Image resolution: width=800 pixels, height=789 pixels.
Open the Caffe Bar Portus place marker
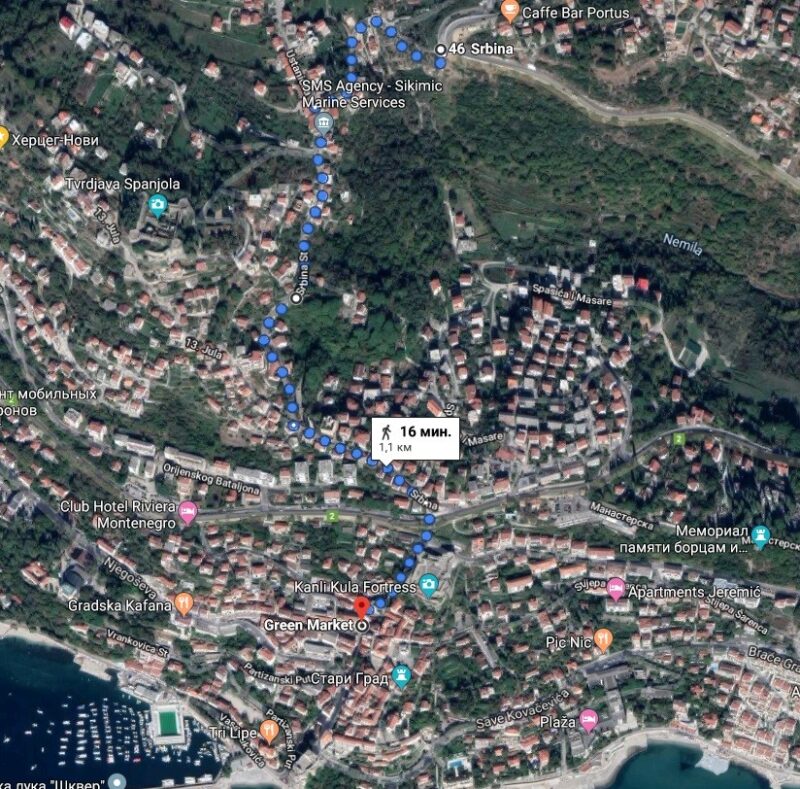510,11
